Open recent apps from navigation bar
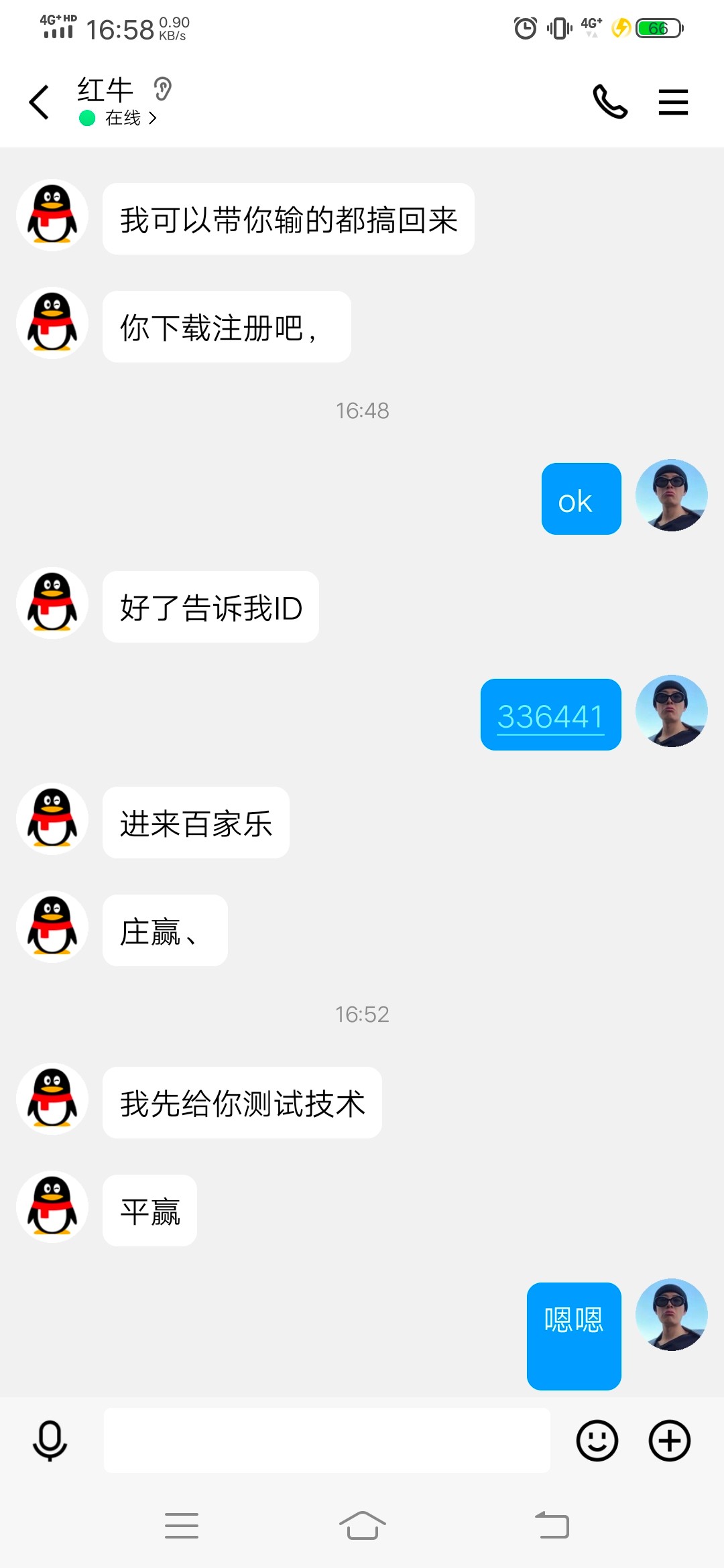724x1568 pixels. (182, 1526)
